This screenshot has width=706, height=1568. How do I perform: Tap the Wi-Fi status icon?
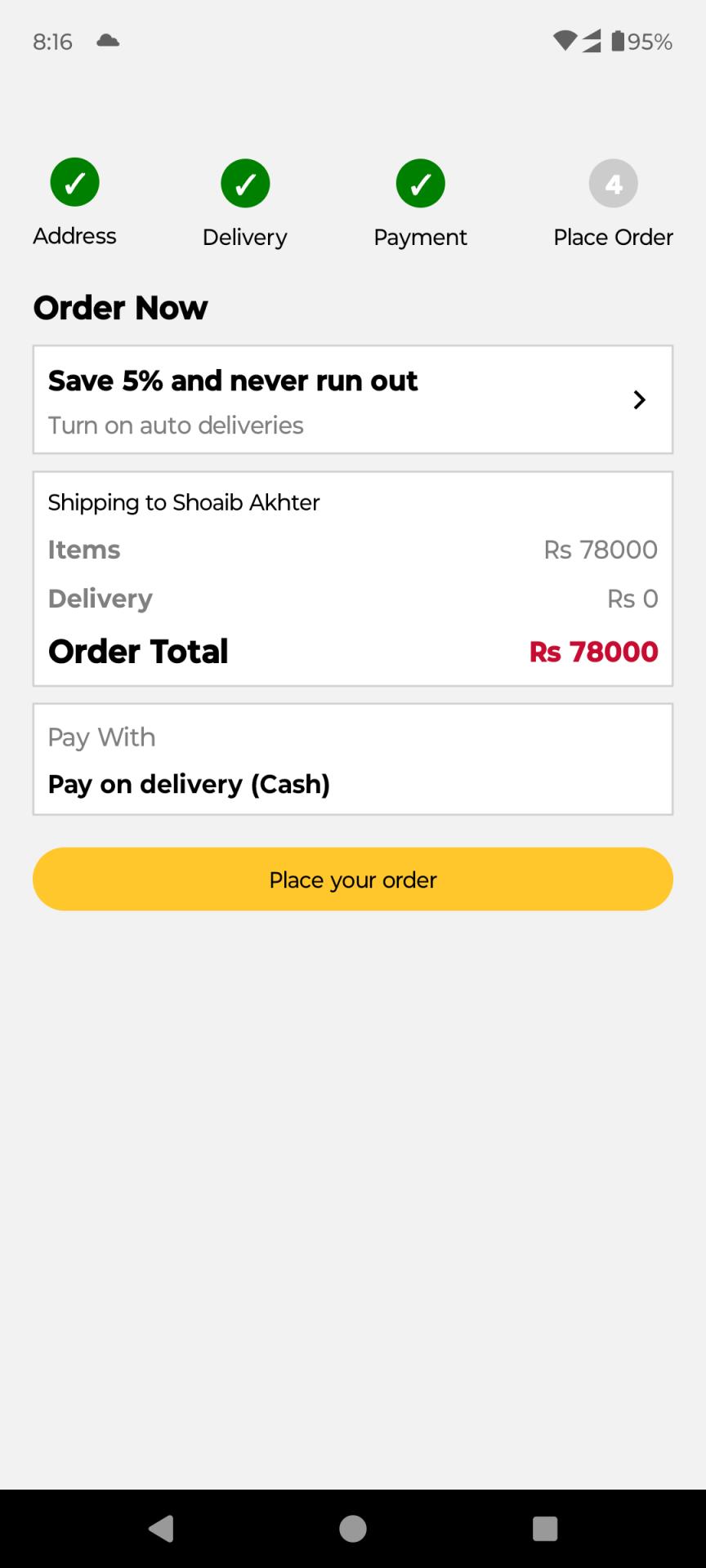pyautogui.click(x=566, y=41)
